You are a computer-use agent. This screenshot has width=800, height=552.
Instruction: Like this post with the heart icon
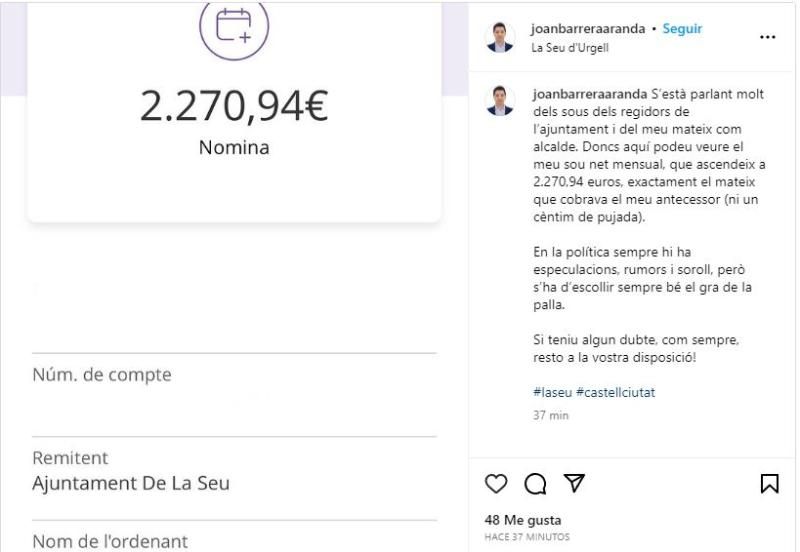(x=495, y=484)
